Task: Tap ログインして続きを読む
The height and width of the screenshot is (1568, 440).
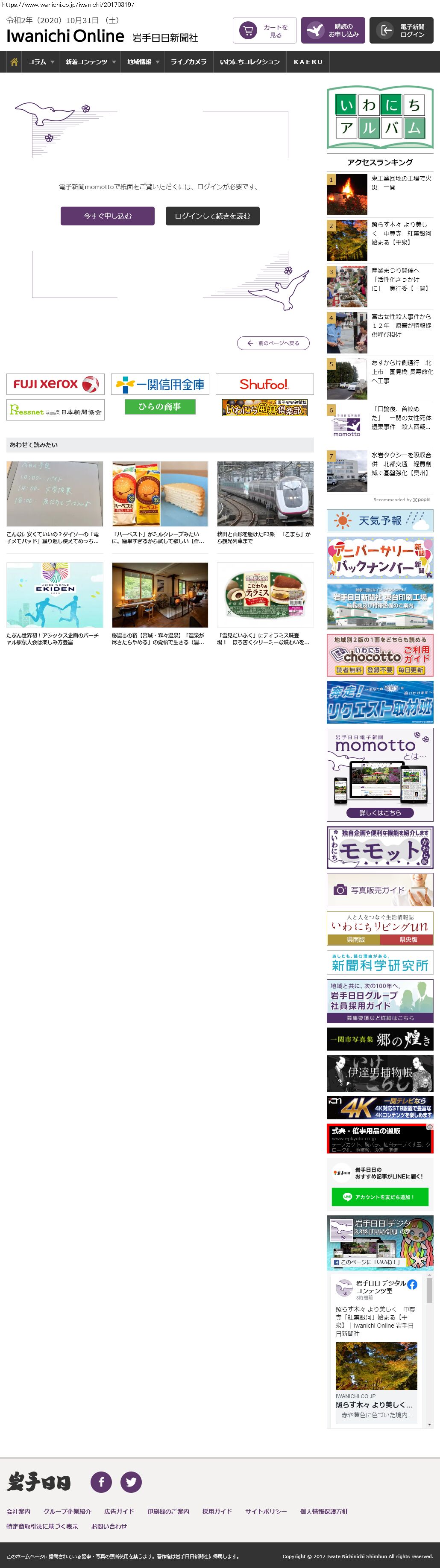Action: pos(212,216)
